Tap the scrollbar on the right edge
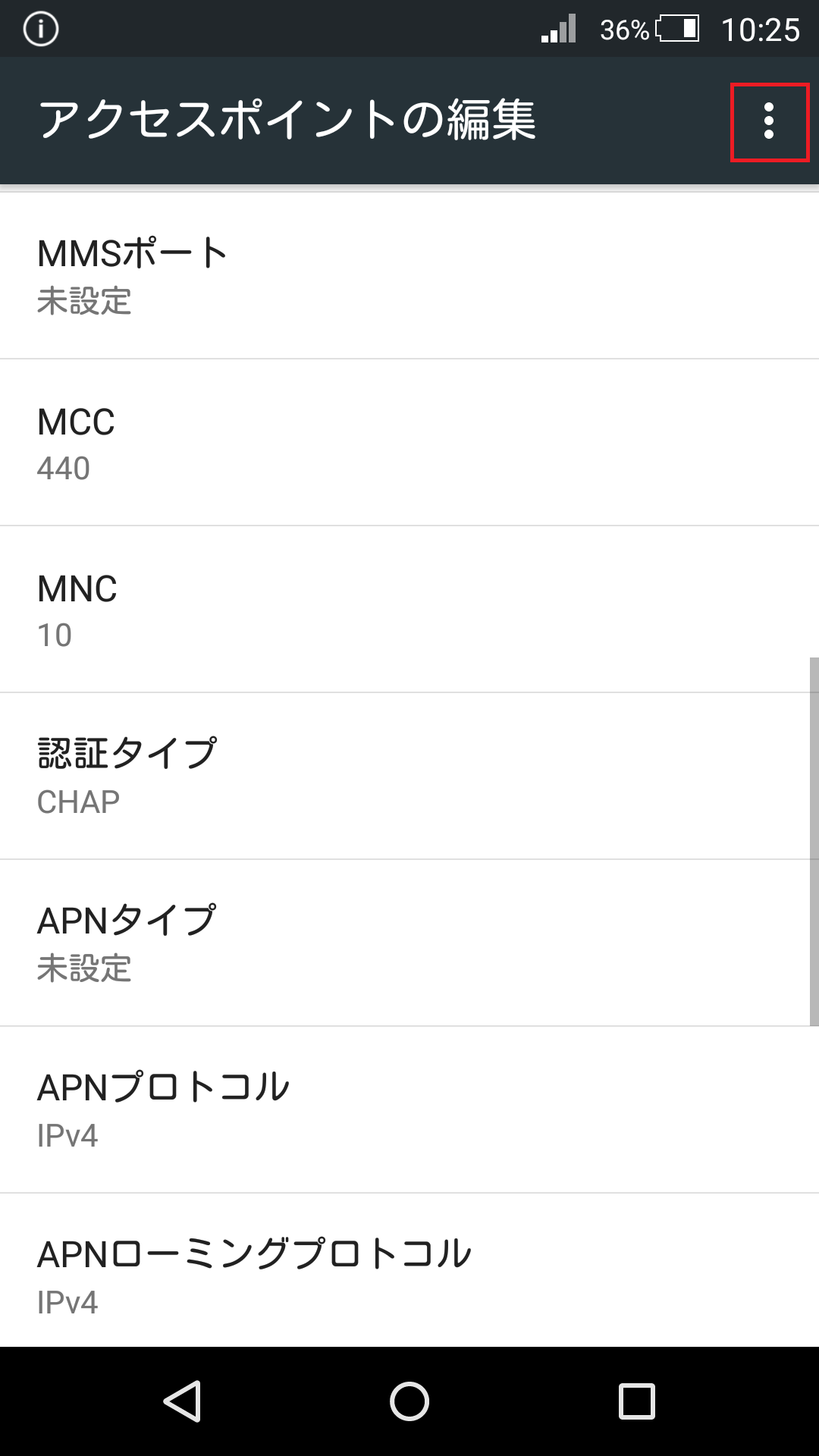 coord(814,834)
